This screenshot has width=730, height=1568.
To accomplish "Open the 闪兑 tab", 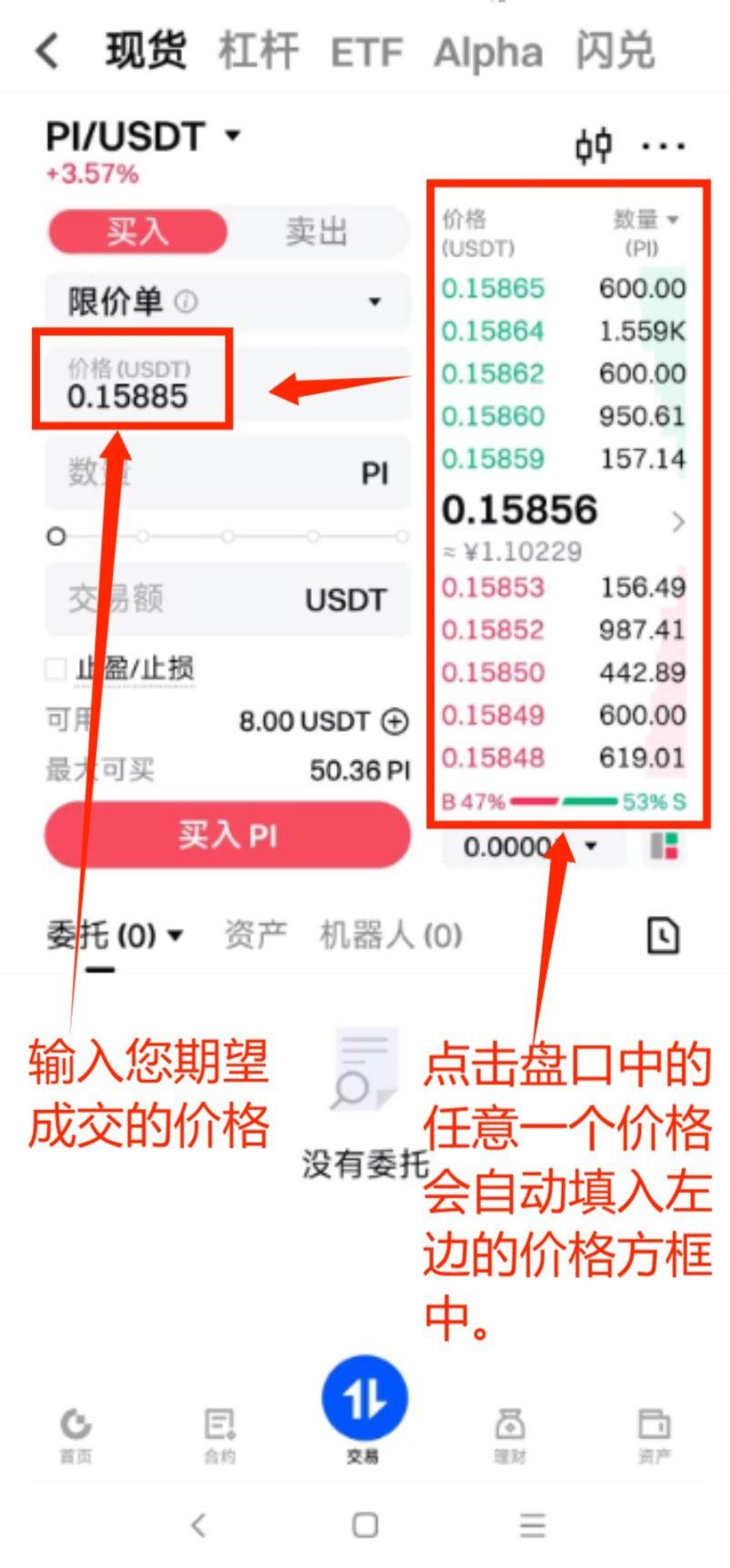I will point(615,51).
